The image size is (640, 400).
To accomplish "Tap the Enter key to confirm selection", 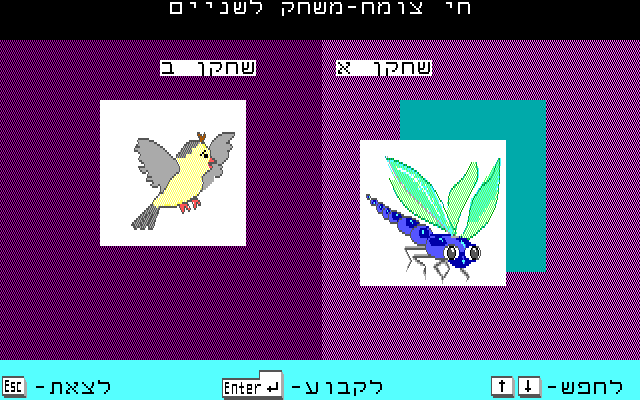I will (252, 386).
